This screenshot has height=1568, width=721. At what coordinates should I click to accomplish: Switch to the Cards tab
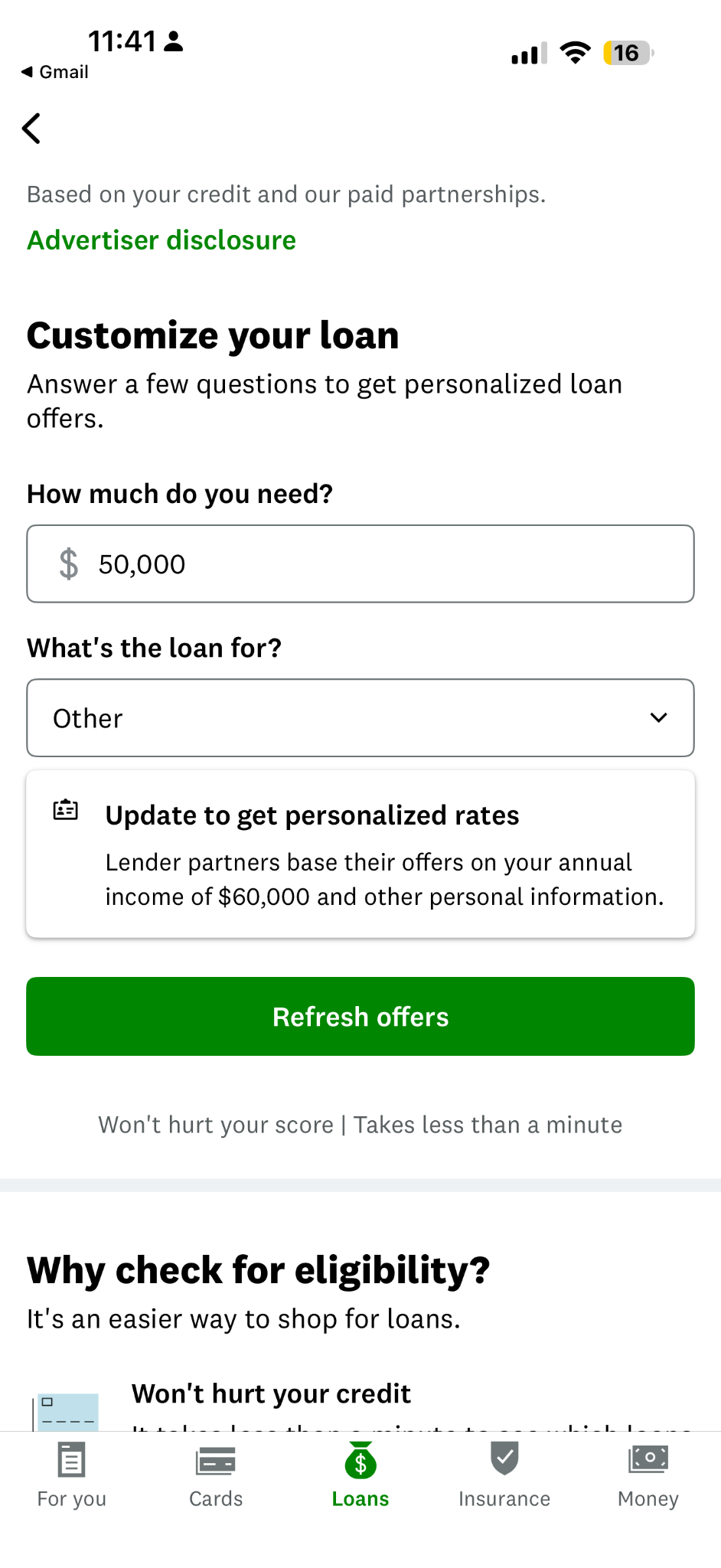216,1475
